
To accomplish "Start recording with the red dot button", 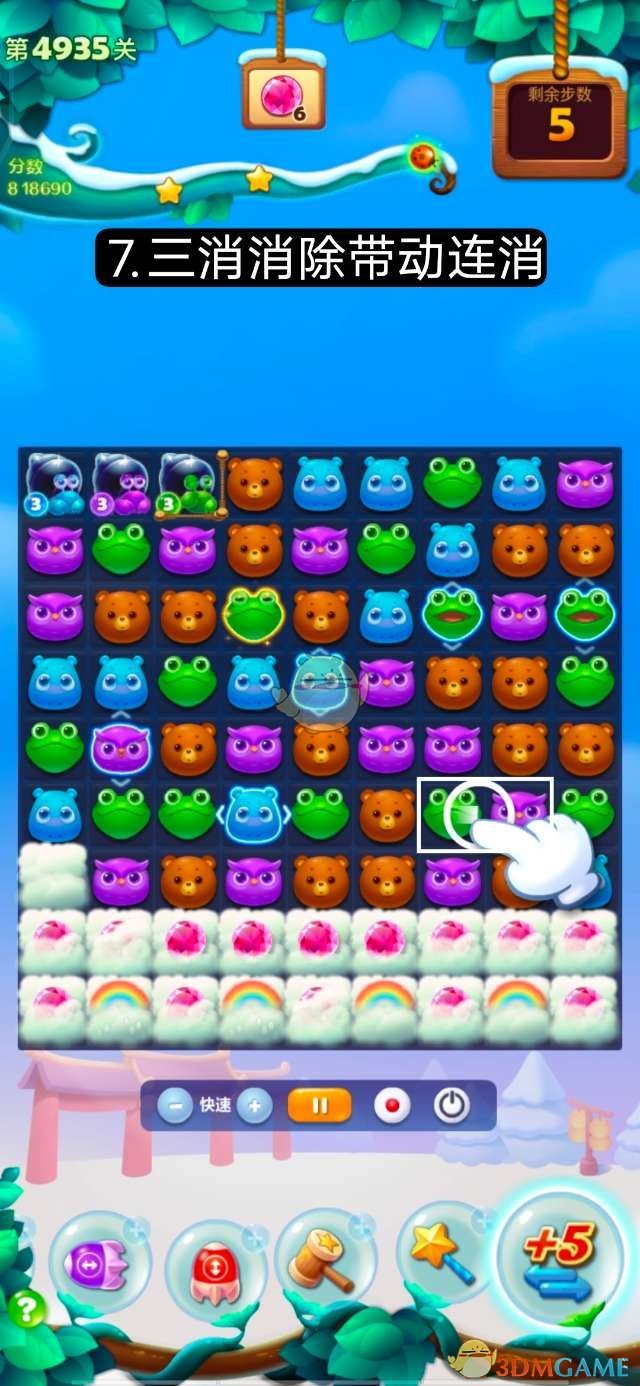I will point(391,1106).
